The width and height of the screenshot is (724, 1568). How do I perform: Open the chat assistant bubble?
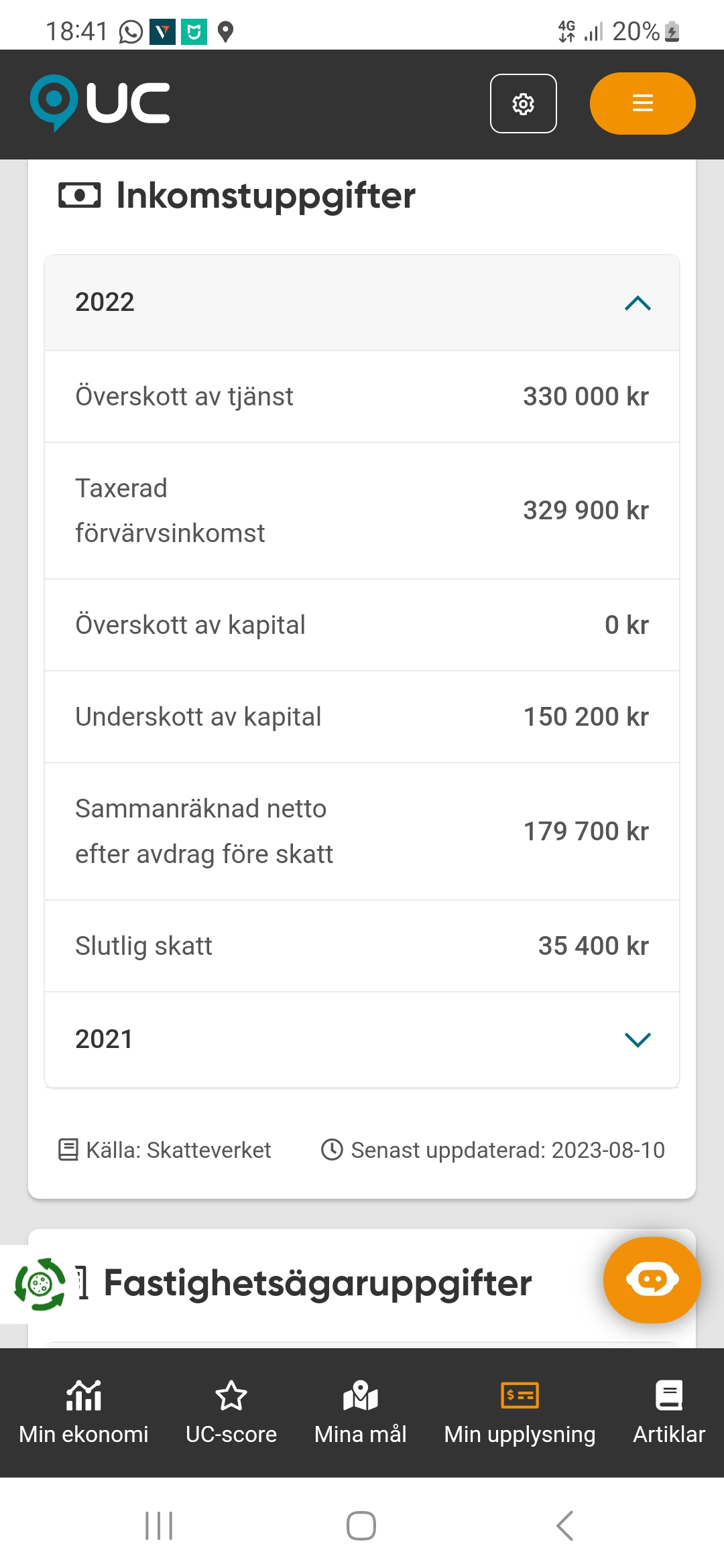[x=652, y=1280]
